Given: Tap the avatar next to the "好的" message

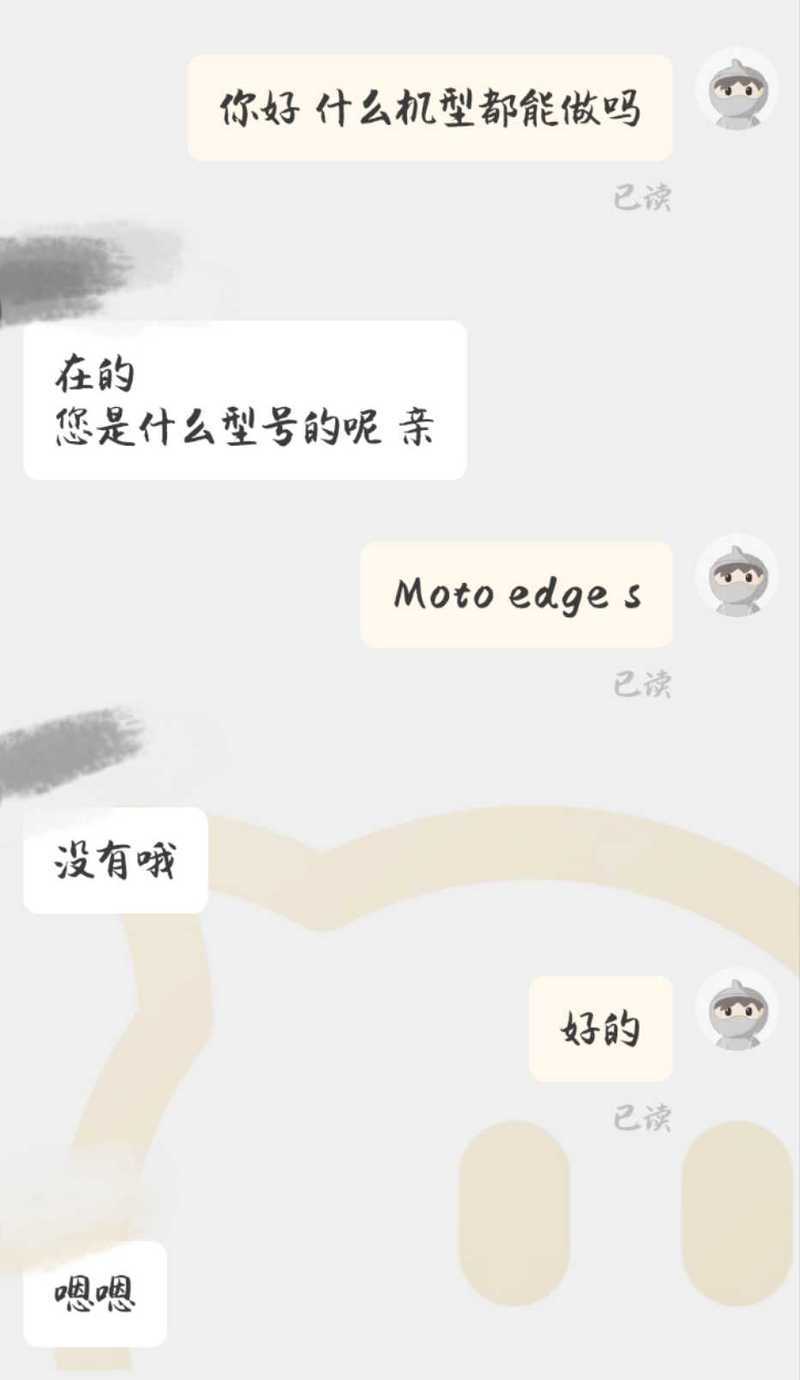Looking at the screenshot, I should 736,1010.
